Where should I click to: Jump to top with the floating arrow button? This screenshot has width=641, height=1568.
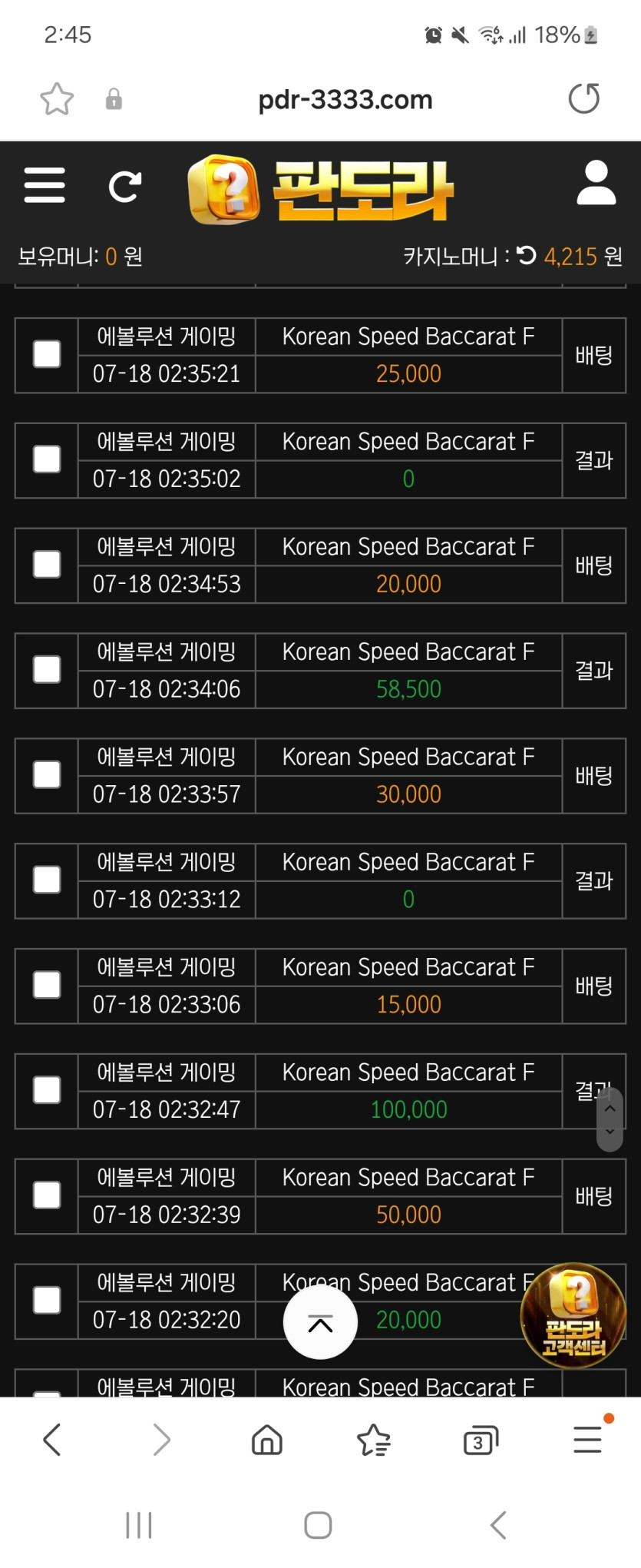tap(320, 1323)
